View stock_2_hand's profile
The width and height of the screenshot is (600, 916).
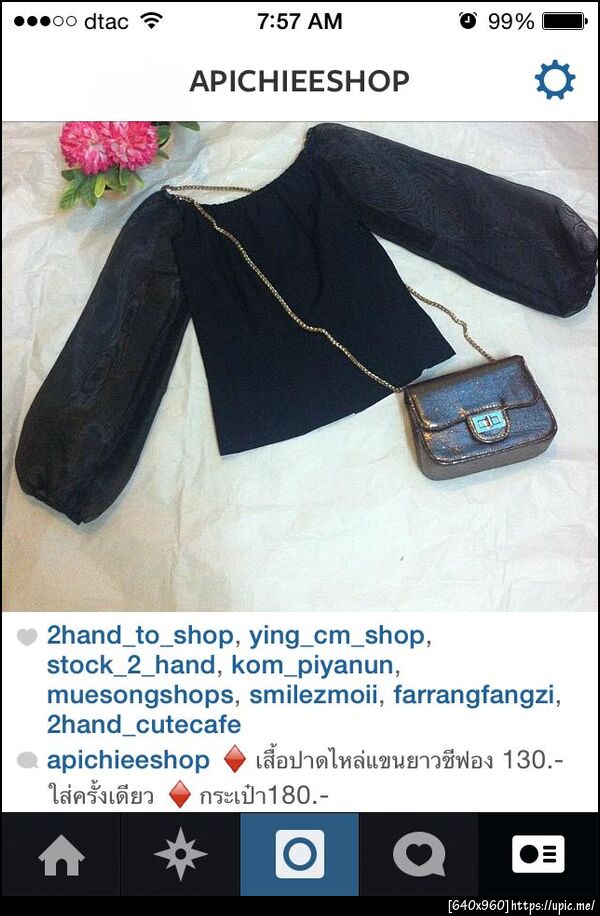pyautogui.click(x=130, y=665)
